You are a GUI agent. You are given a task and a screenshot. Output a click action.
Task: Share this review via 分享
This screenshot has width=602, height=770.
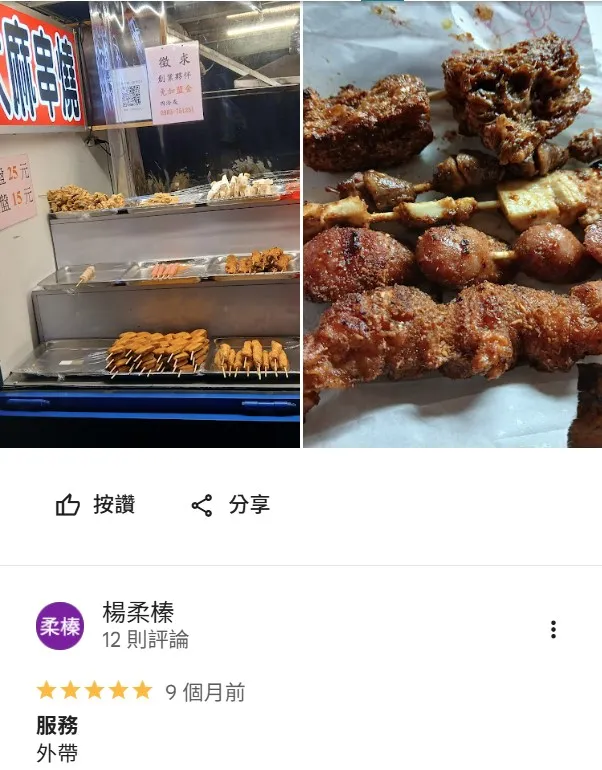[231, 505]
